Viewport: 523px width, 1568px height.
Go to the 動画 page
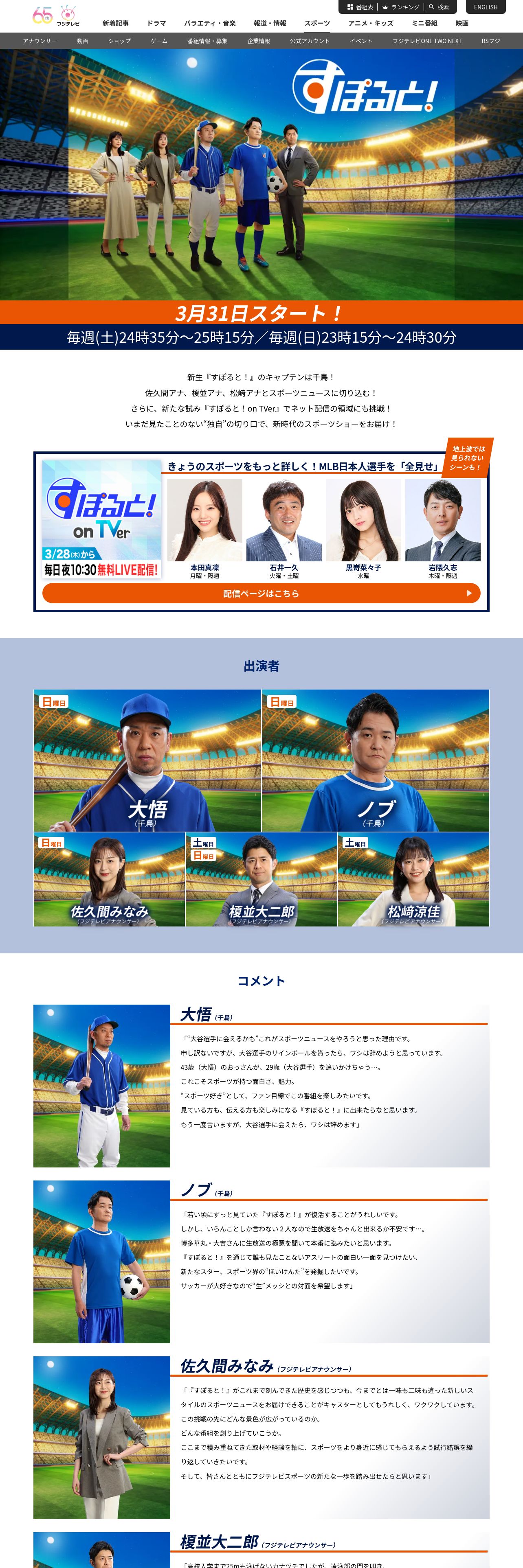tap(82, 41)
